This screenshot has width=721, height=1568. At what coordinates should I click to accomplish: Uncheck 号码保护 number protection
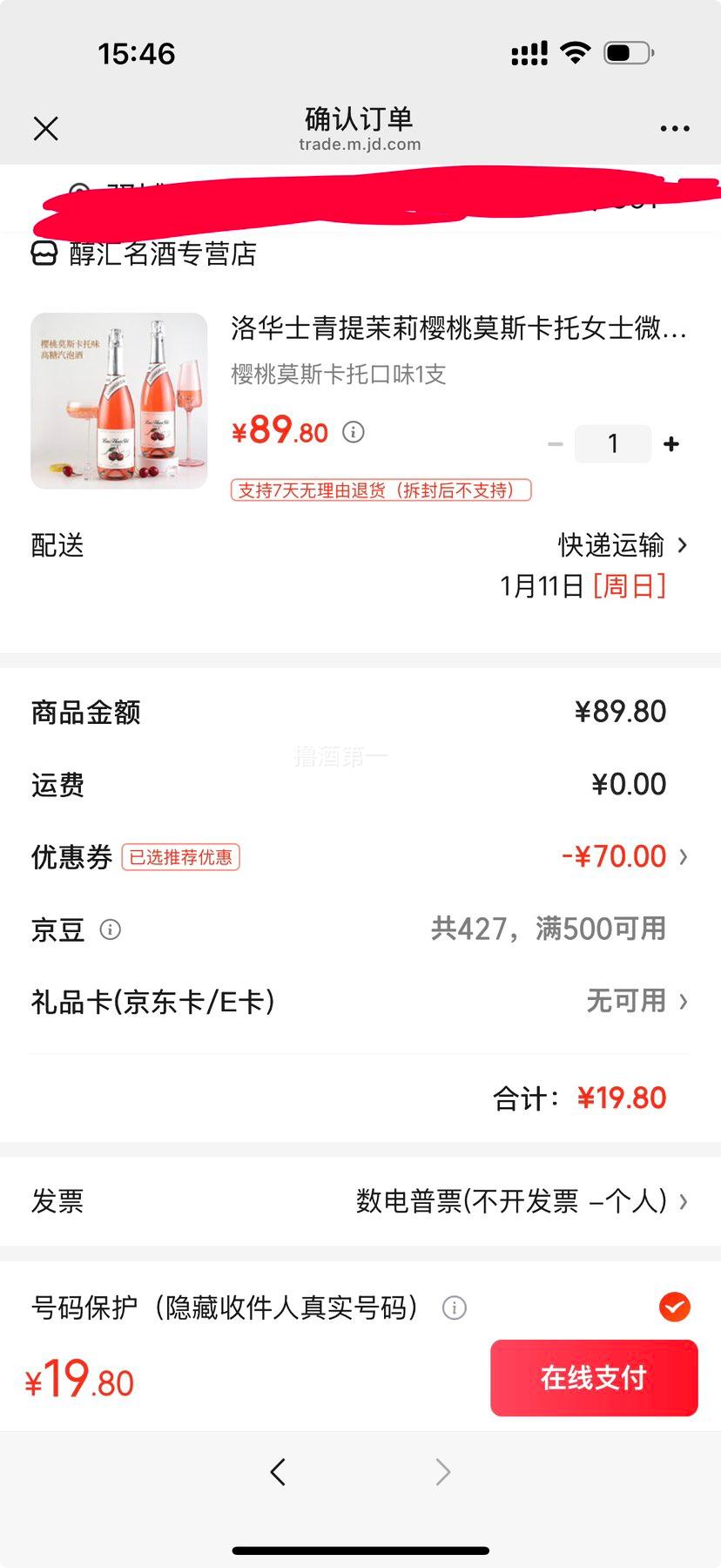tap(674, 1307)
